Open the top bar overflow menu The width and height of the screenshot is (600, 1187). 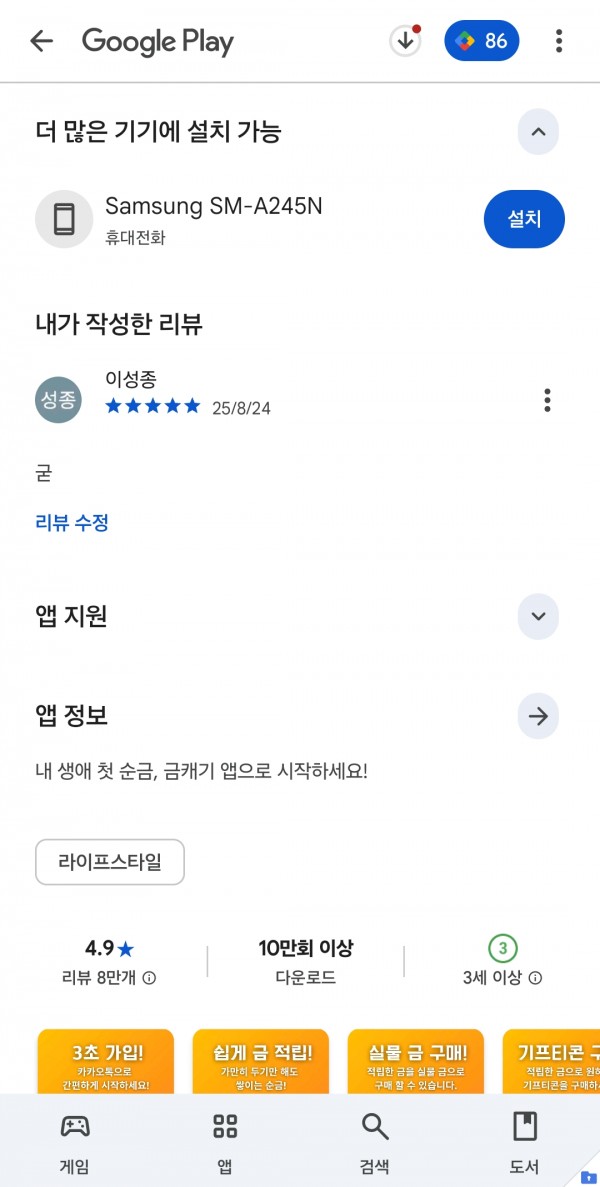558,41
